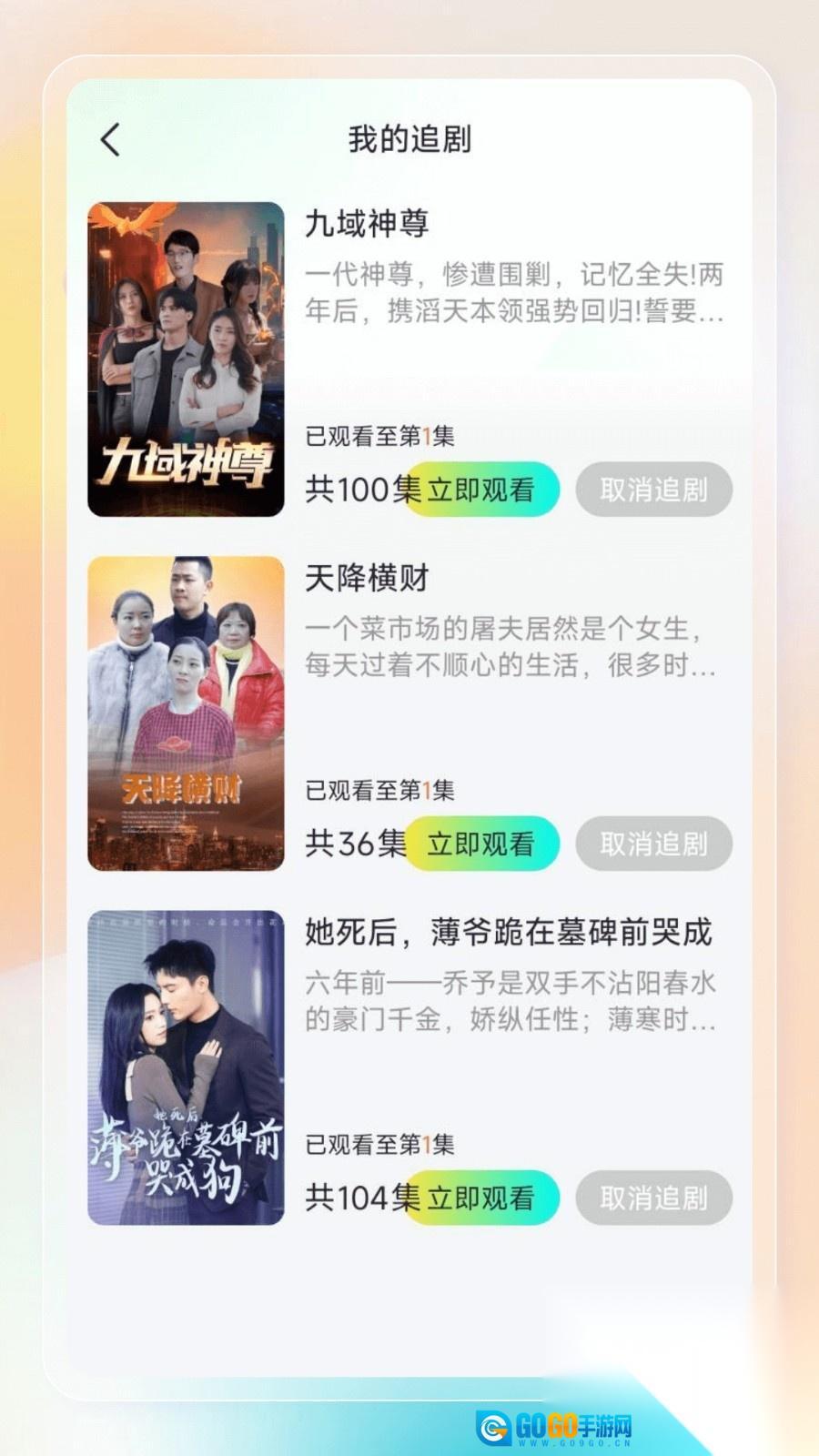Go back from 我的追剧 page

pos(111,140)
